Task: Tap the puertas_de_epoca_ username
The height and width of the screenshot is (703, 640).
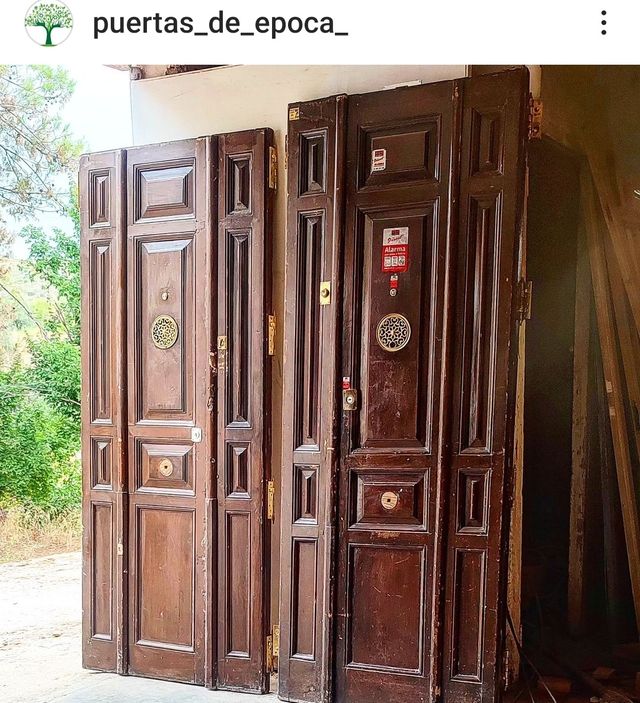Action: [x=220, y=24]
